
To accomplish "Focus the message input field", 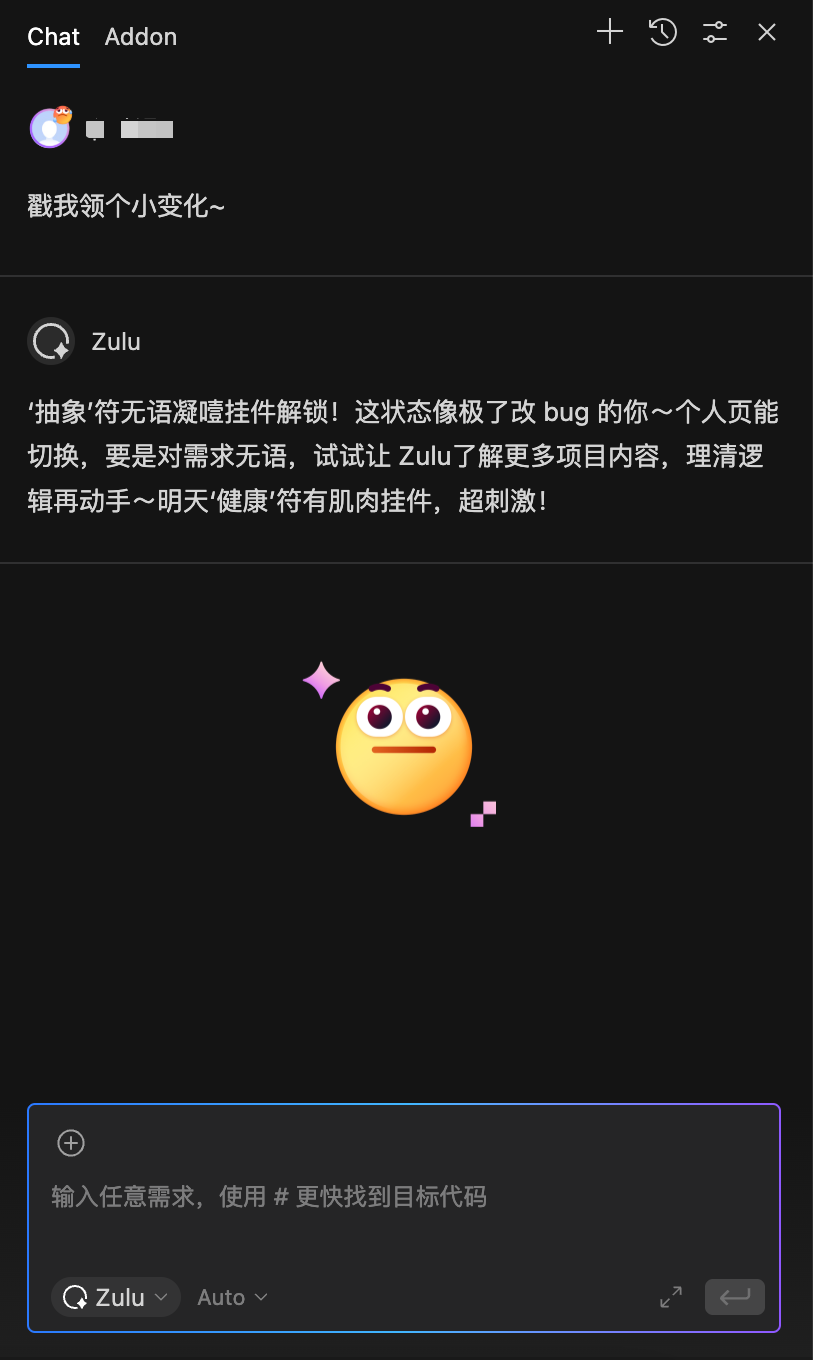I will 400,1197.
